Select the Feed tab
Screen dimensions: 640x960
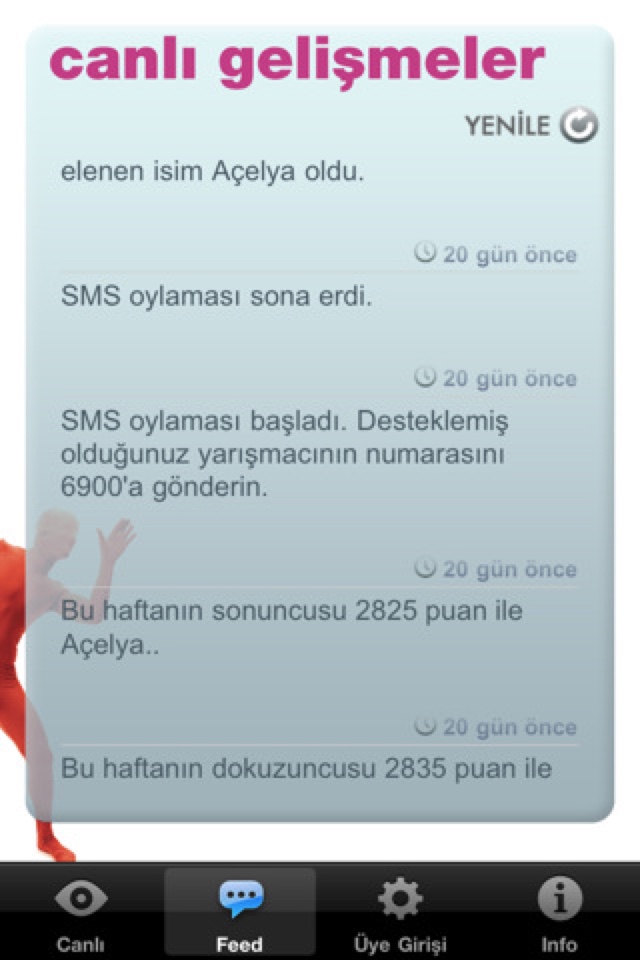240,912
